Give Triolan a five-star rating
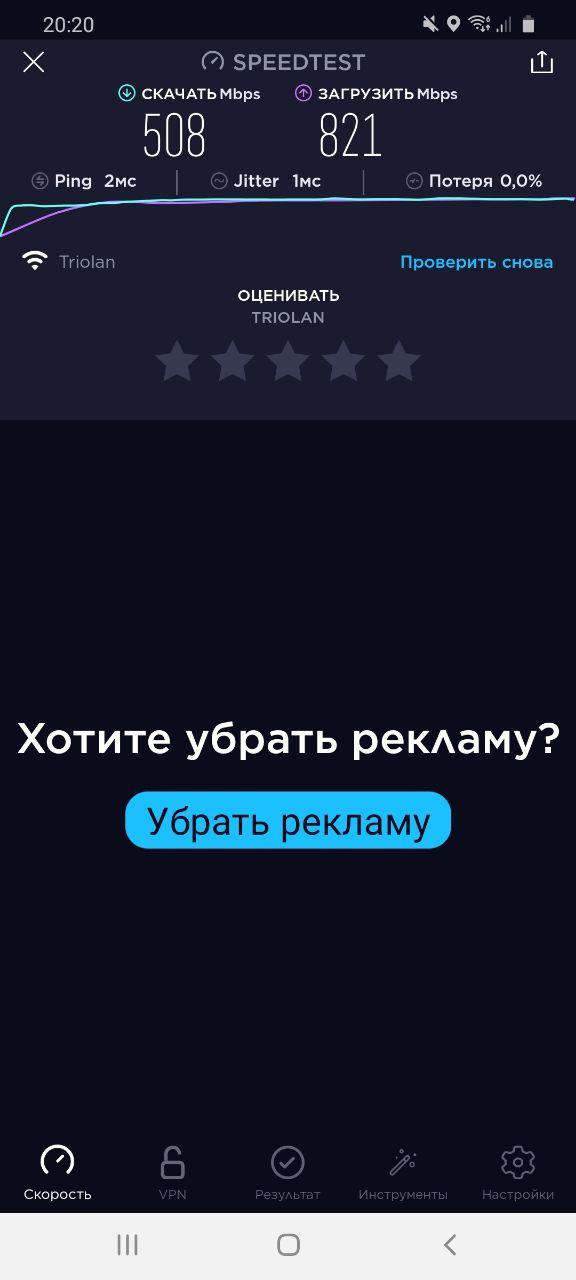Image resolution: width=576 pixels, height=1280 pixels. [399, 361]
